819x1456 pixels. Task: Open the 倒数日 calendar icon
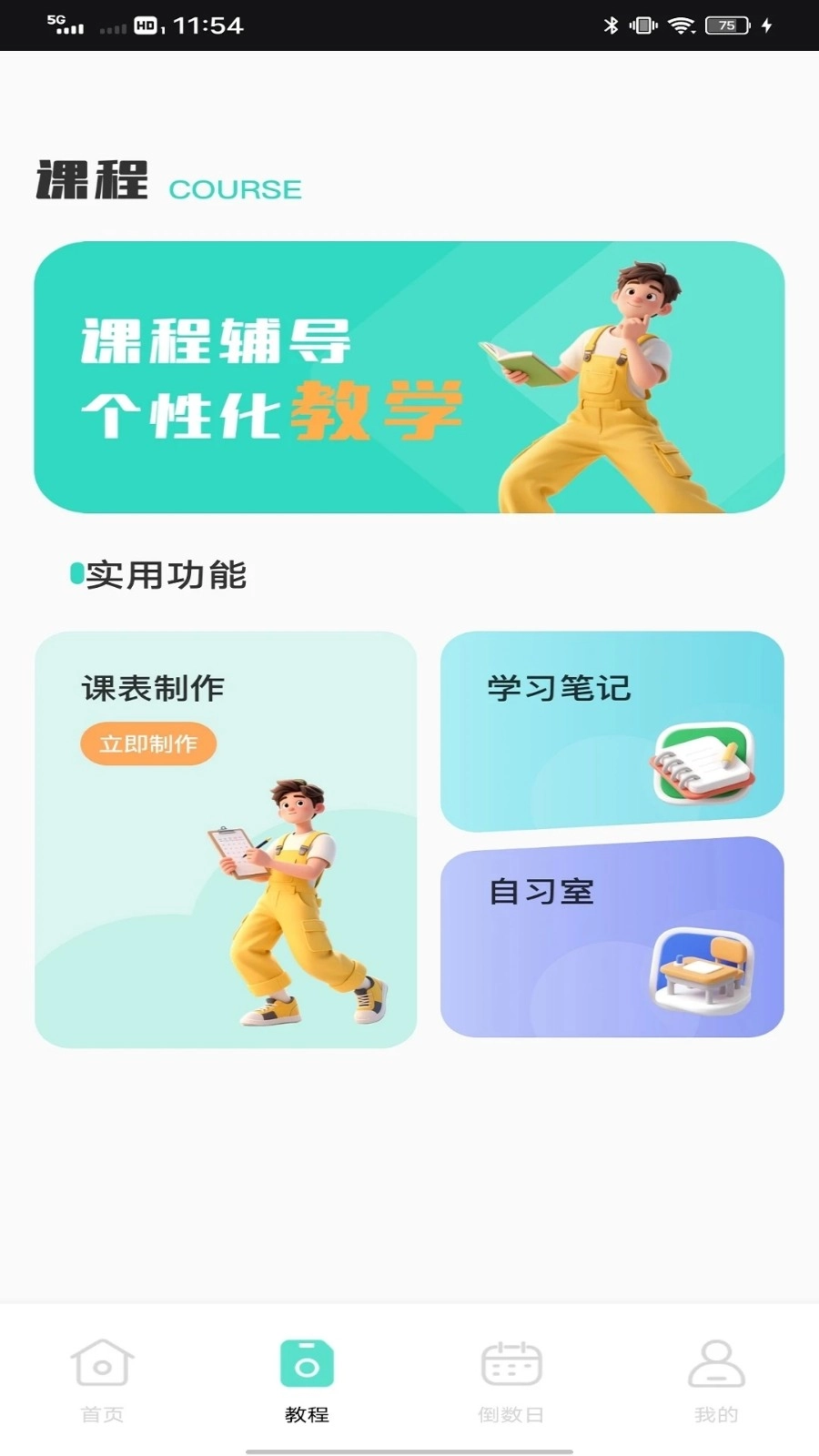(x=513, y=1362)
